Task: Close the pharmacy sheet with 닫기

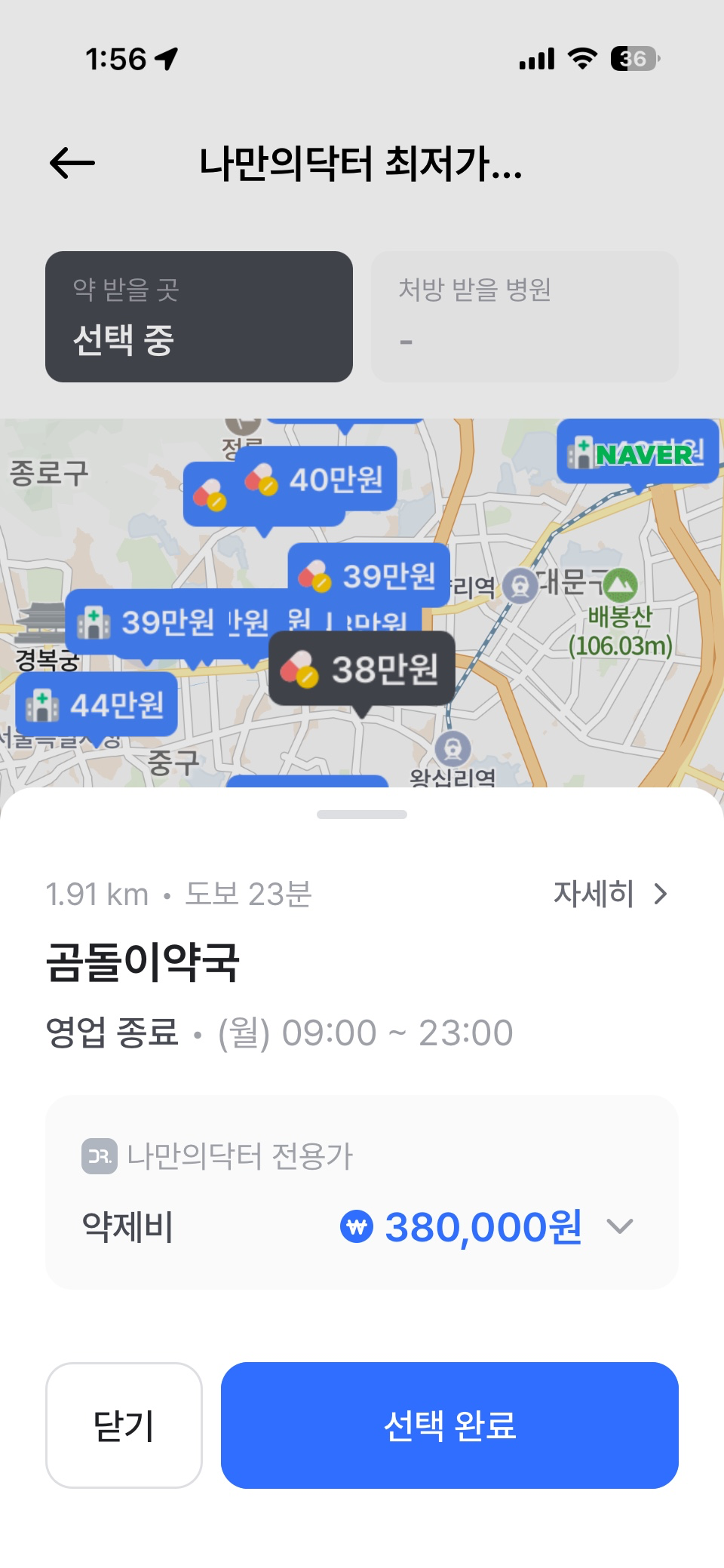Action: tap(124, 1425)
